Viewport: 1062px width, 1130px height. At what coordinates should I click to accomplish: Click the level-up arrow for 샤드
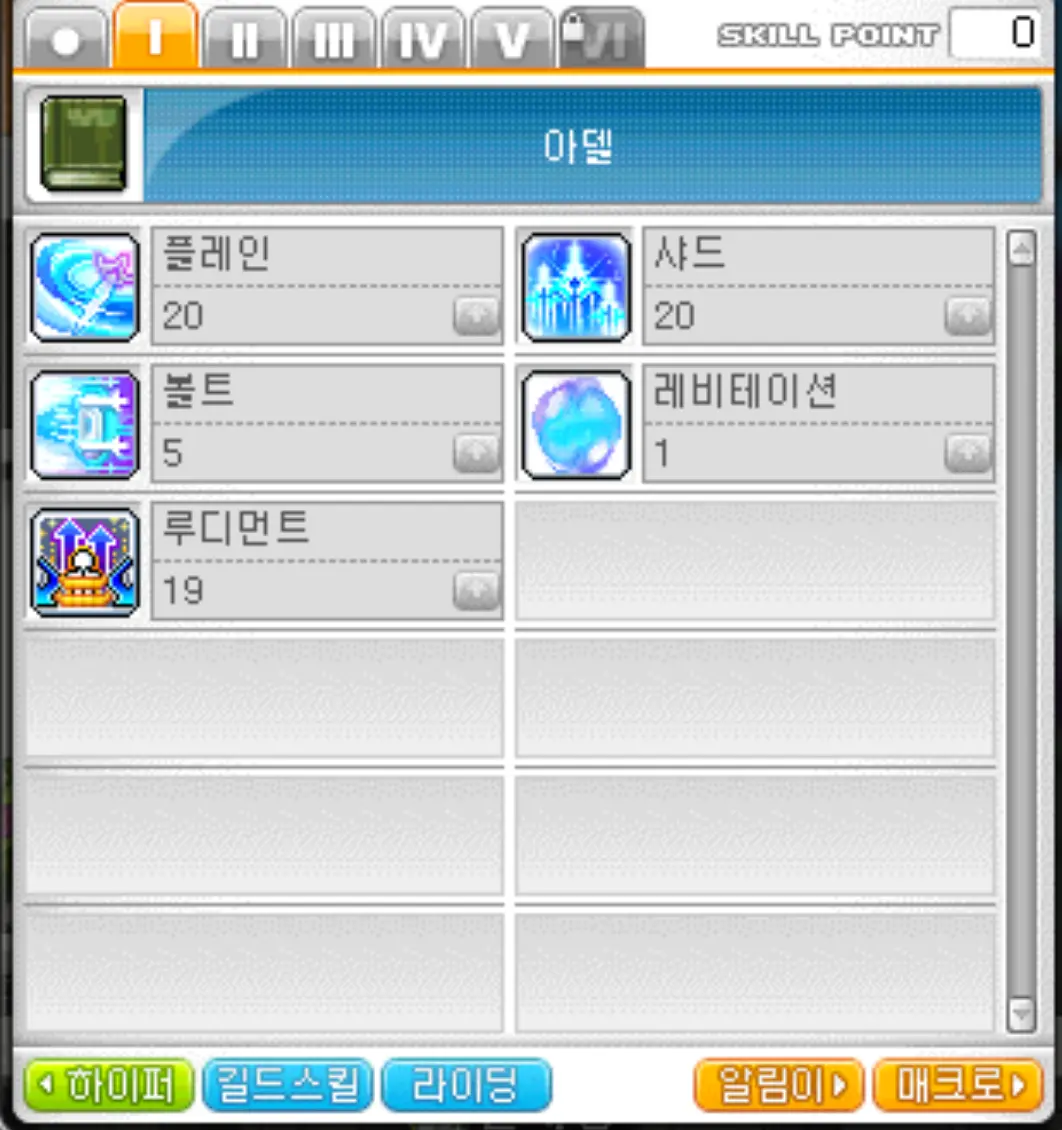click(967, 316)
